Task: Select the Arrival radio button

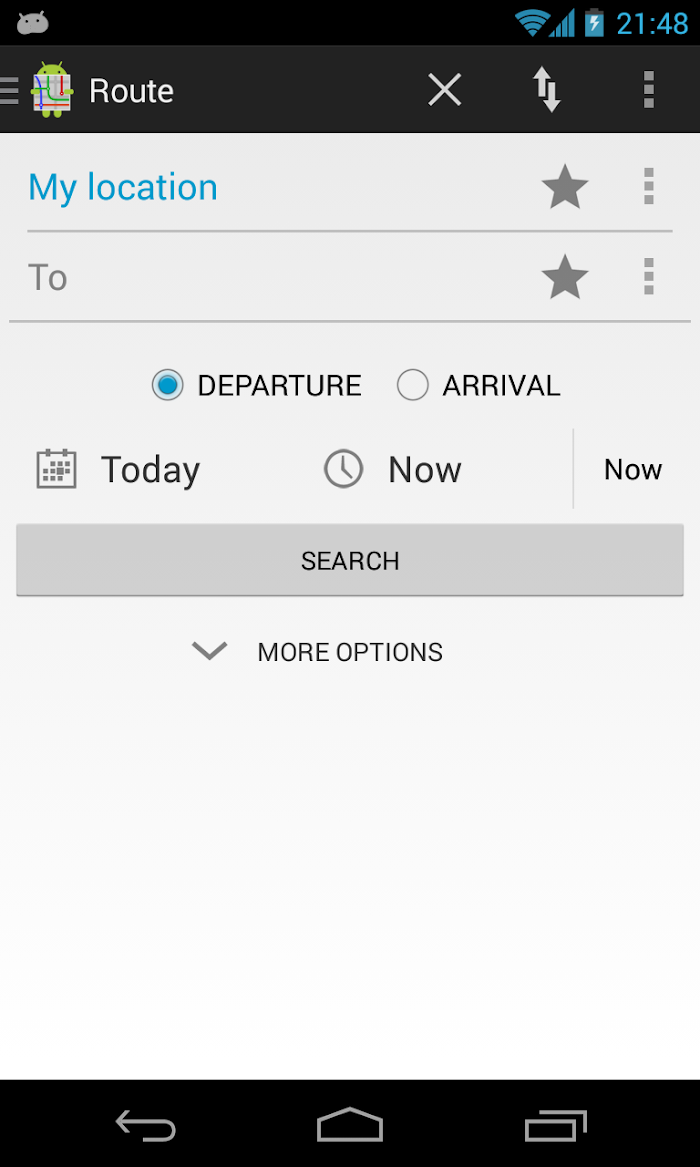Action: pos(413,385)
